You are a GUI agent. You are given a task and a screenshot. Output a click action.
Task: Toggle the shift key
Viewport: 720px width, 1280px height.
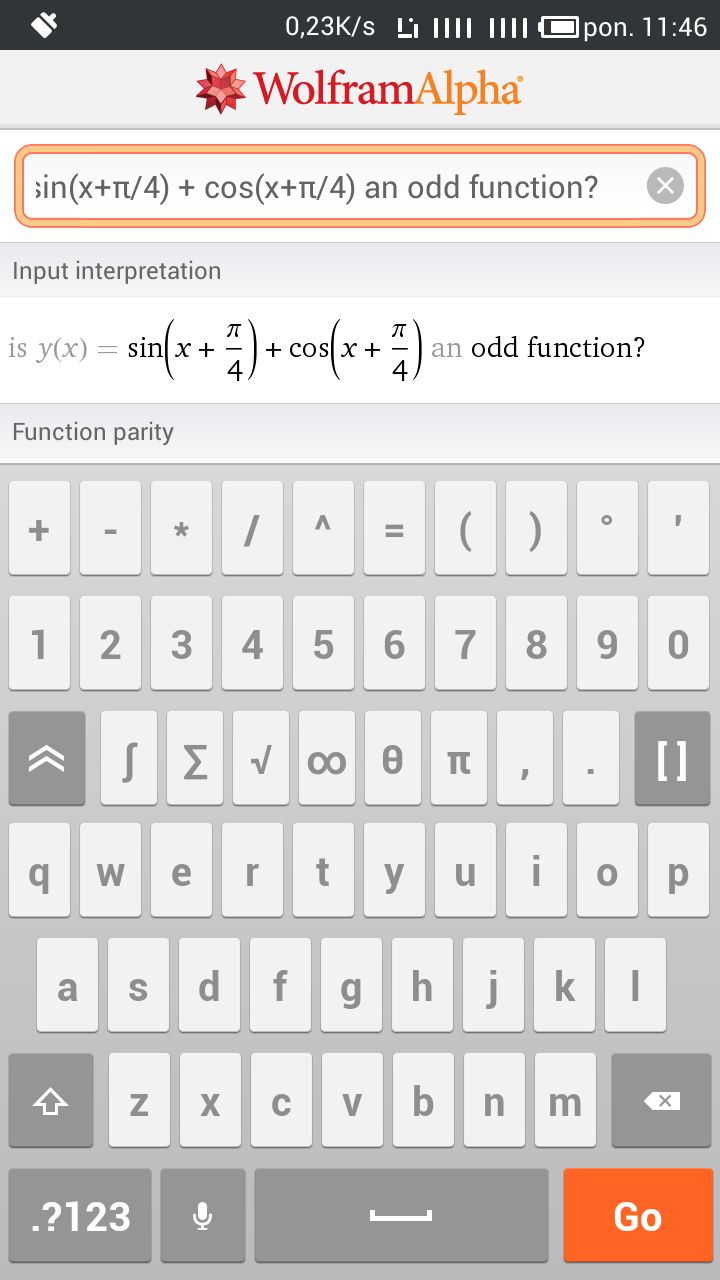coord(51,1100)
